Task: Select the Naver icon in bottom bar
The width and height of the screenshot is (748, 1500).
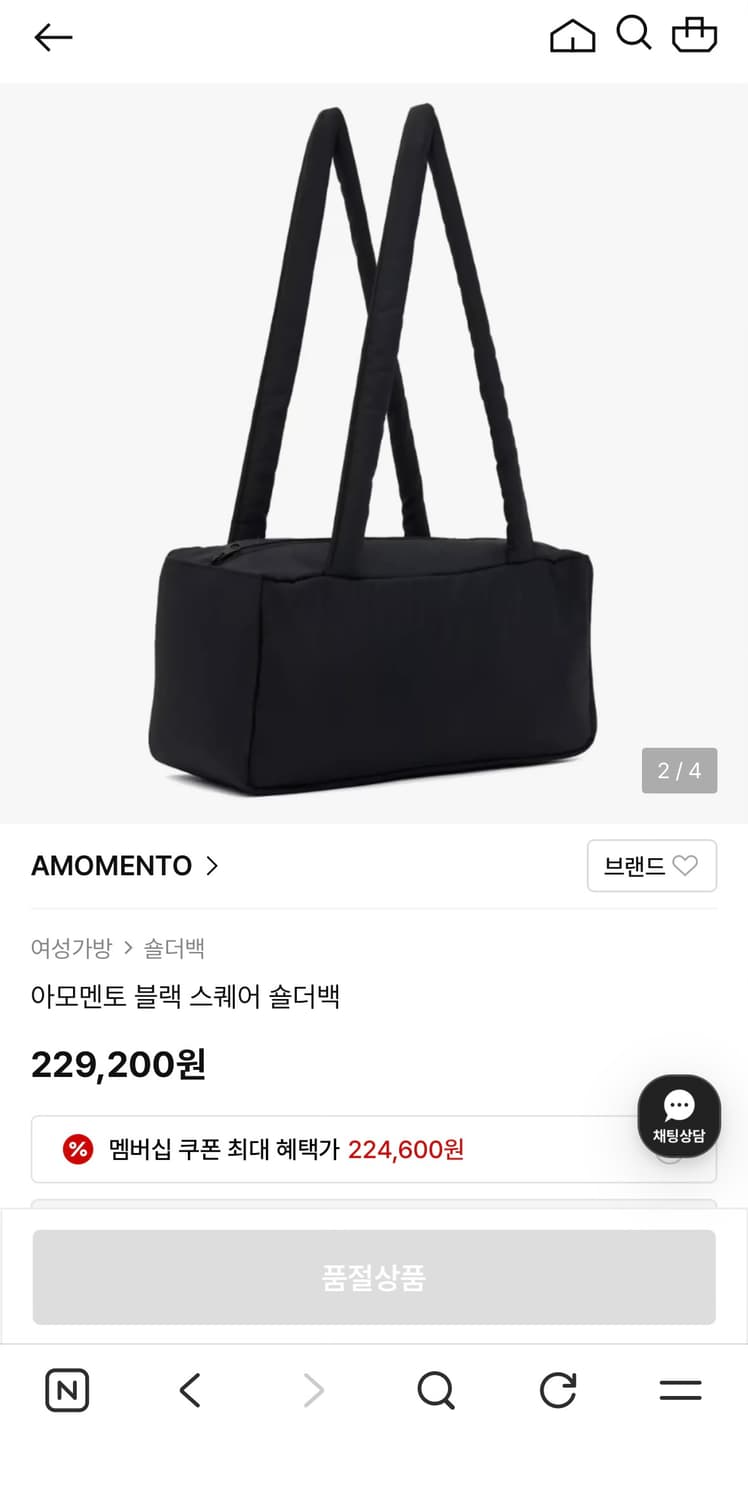Action: pos(66,1390)
